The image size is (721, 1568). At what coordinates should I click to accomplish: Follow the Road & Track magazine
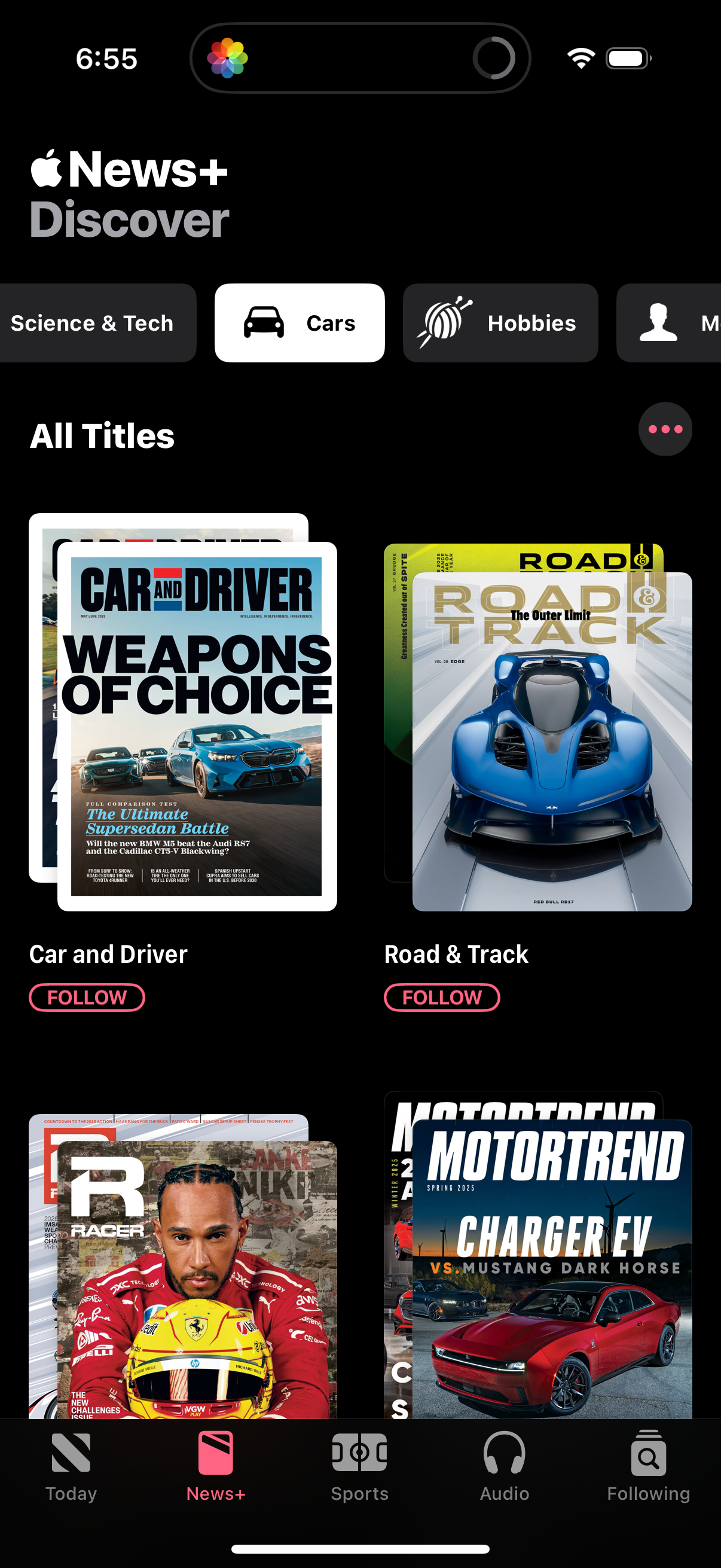click(x=442, y=997)
